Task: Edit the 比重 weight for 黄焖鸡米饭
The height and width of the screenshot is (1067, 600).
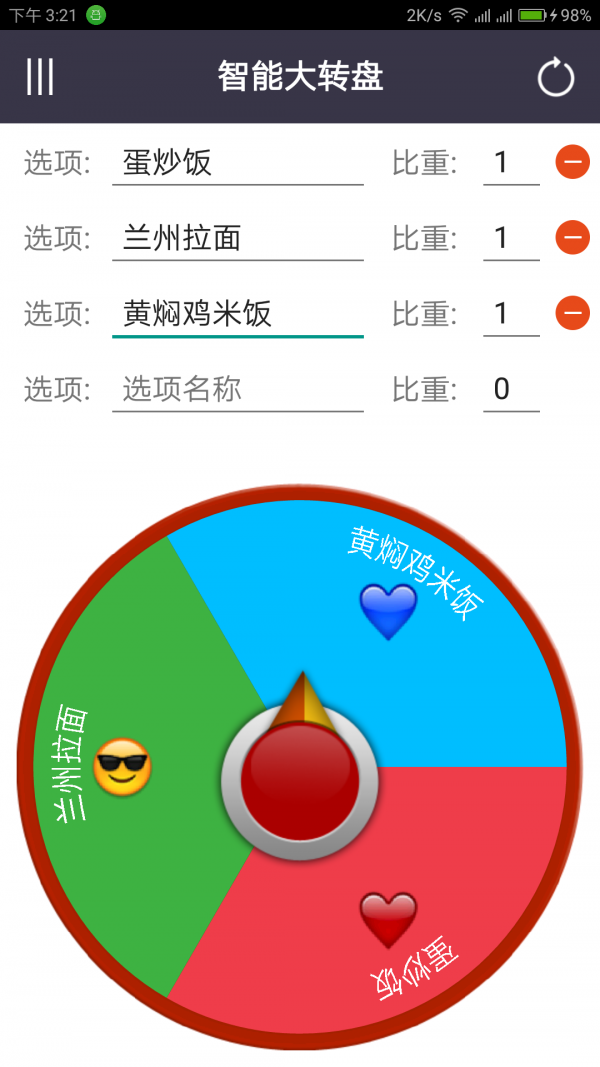Action: [x=510, y=314]
